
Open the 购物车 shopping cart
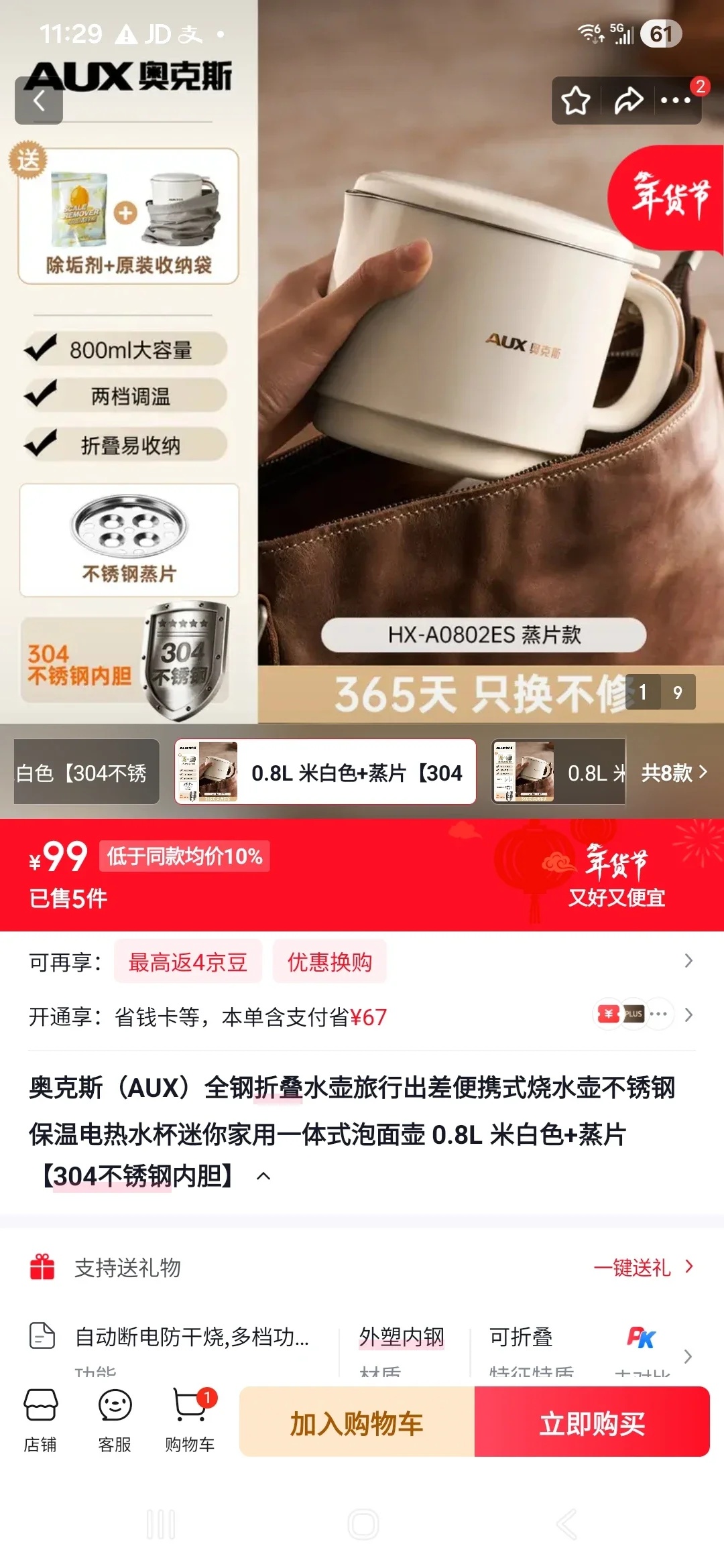click(x=190, y=1421)
